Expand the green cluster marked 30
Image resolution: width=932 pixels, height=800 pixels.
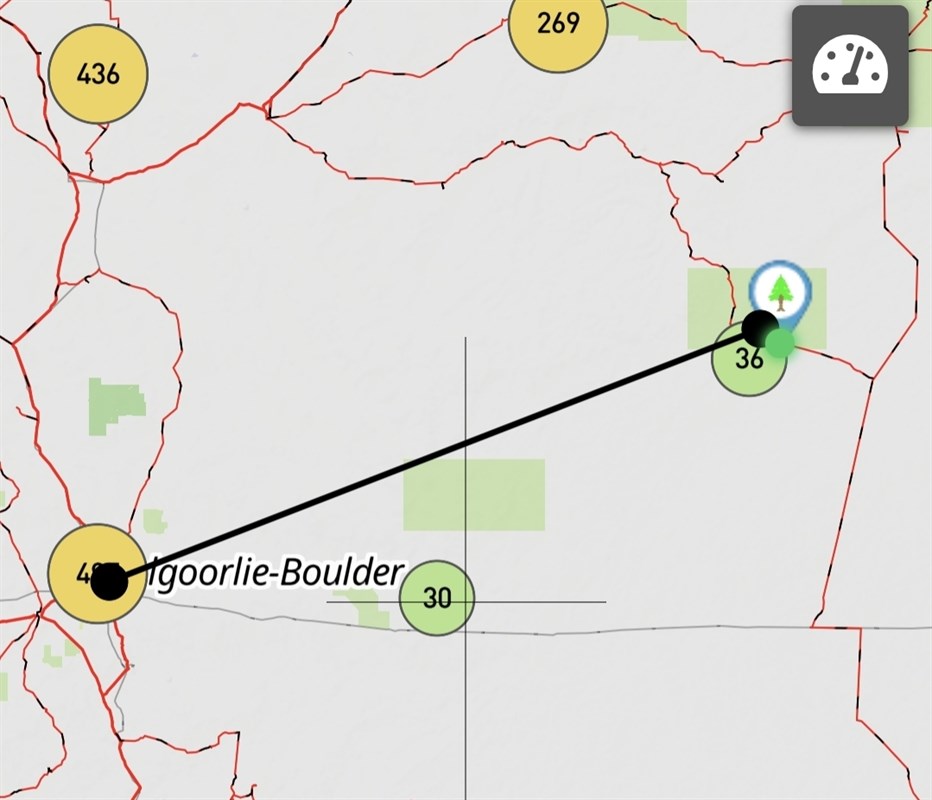pyautogui.click(x=437, y=598)
